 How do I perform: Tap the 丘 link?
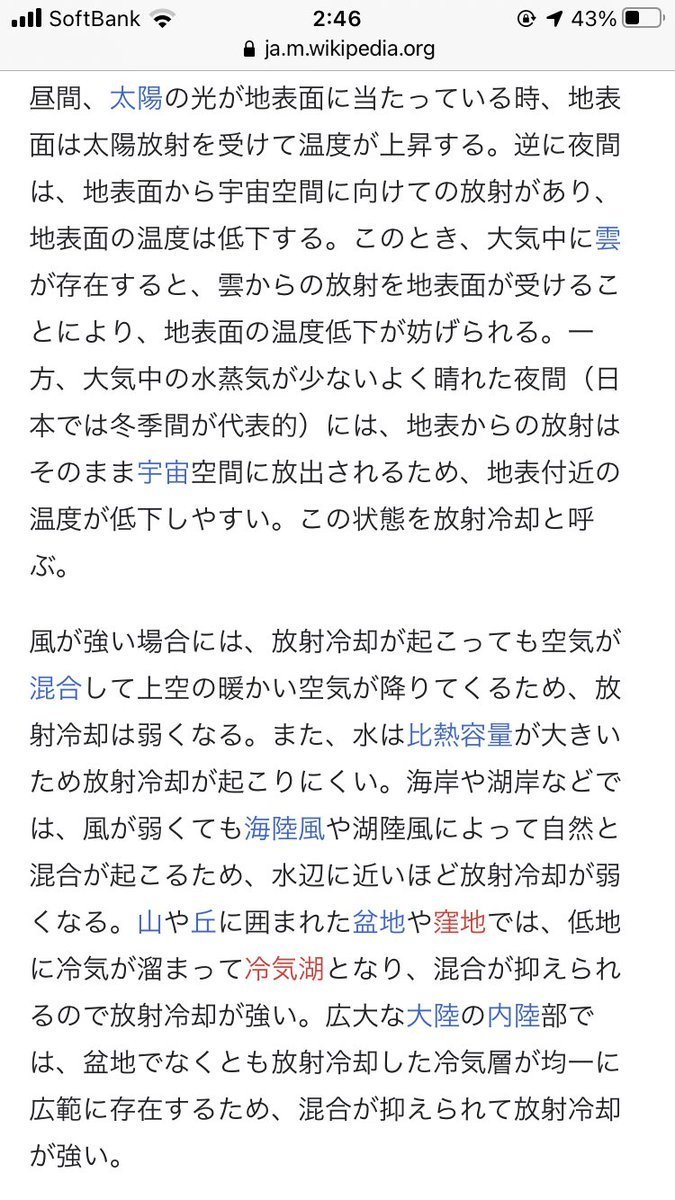point(203,921)
